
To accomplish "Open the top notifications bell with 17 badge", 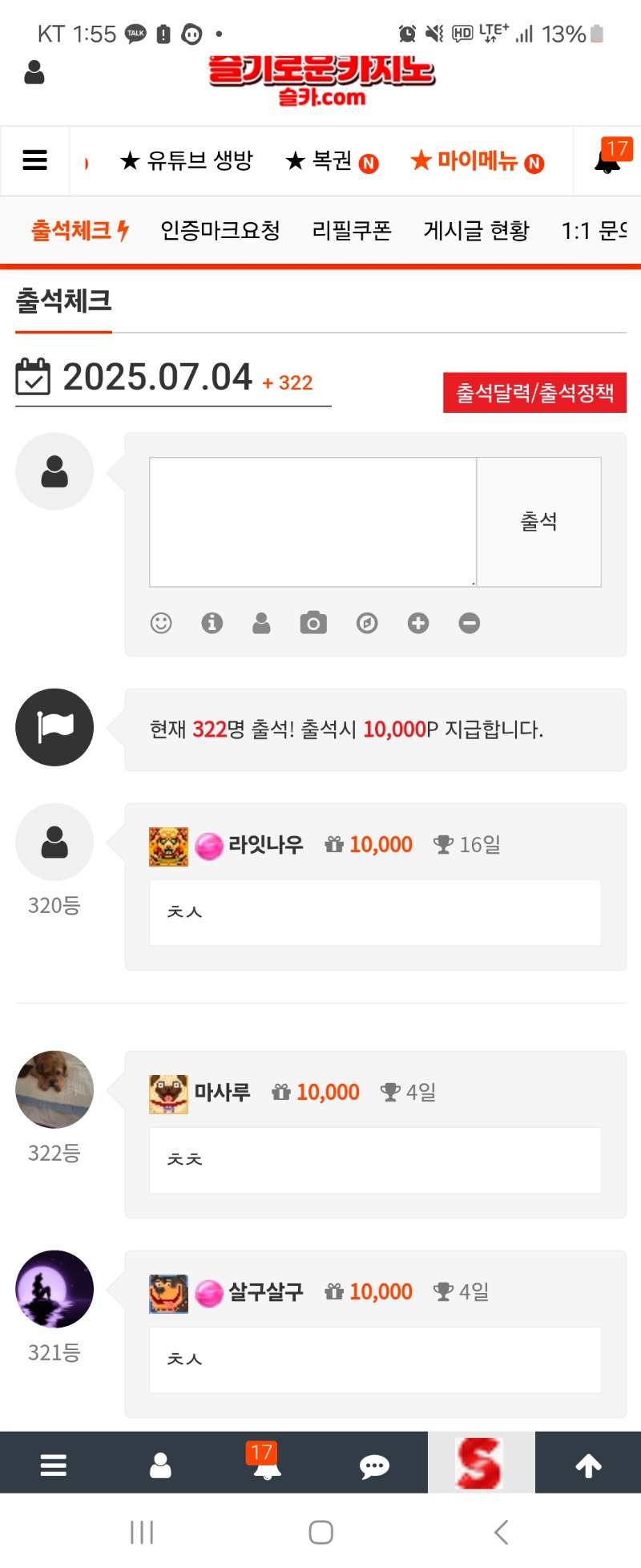I will tap(607, 160).
